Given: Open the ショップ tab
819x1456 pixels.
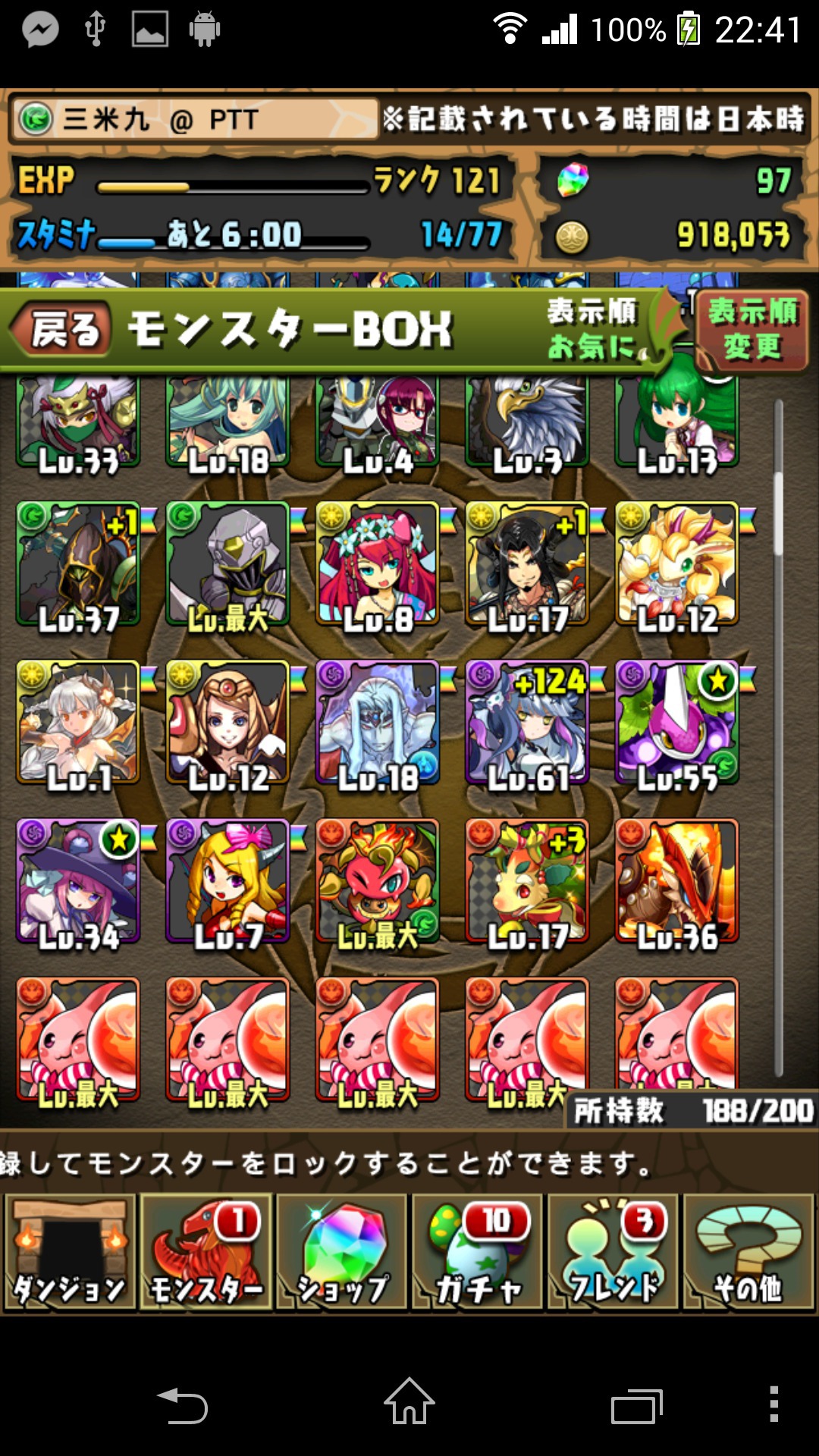Looking at the screenshot, I should pos(341,1251).
